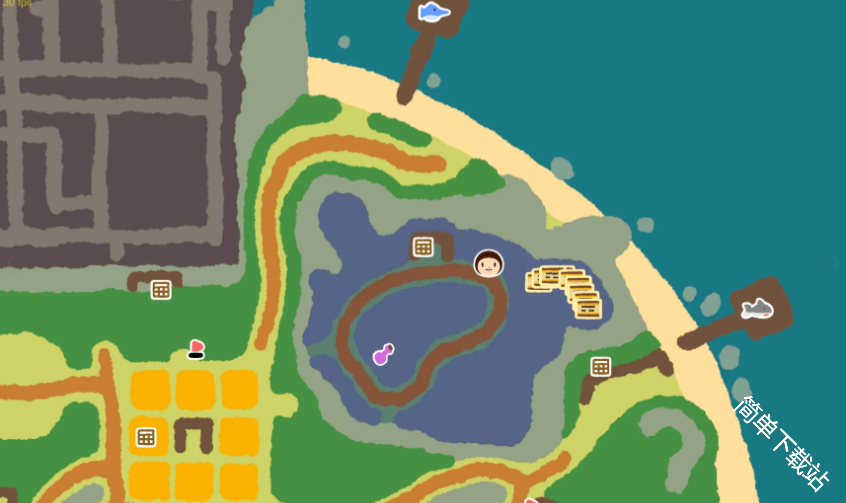Tap the blue fish marker on the north dock

coord(433,12)
